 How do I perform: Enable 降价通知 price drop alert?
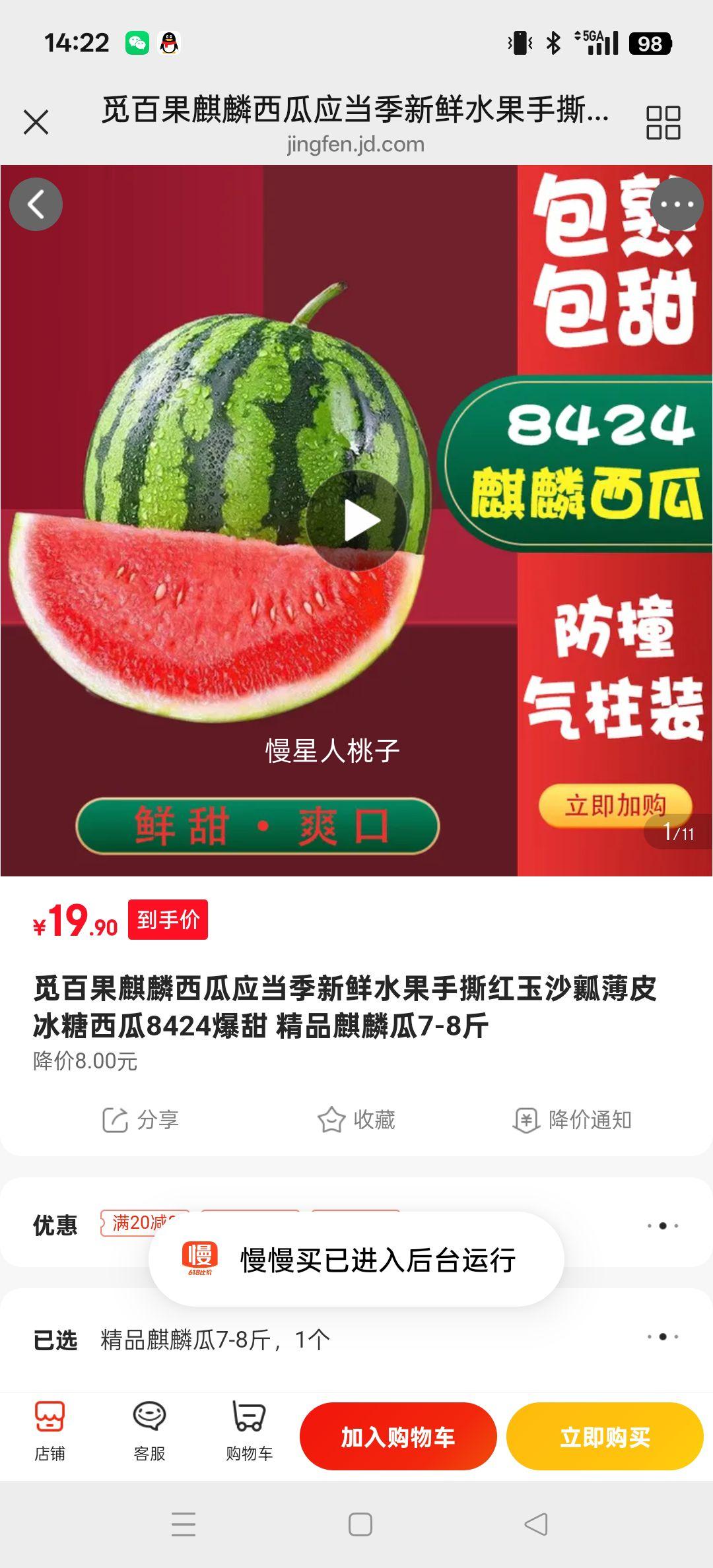572,1120
